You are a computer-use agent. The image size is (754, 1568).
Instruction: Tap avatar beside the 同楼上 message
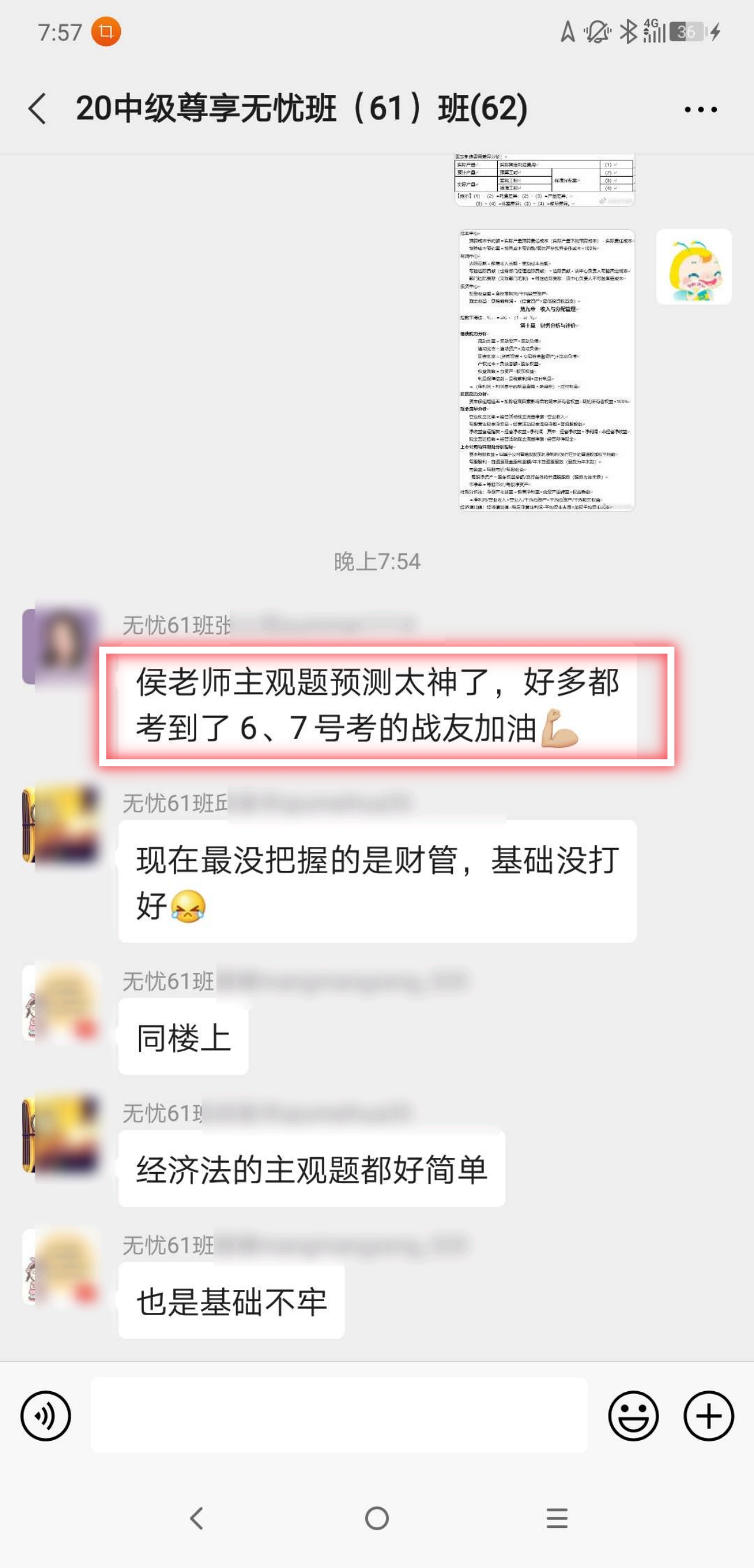click(x=60, y=1002)
